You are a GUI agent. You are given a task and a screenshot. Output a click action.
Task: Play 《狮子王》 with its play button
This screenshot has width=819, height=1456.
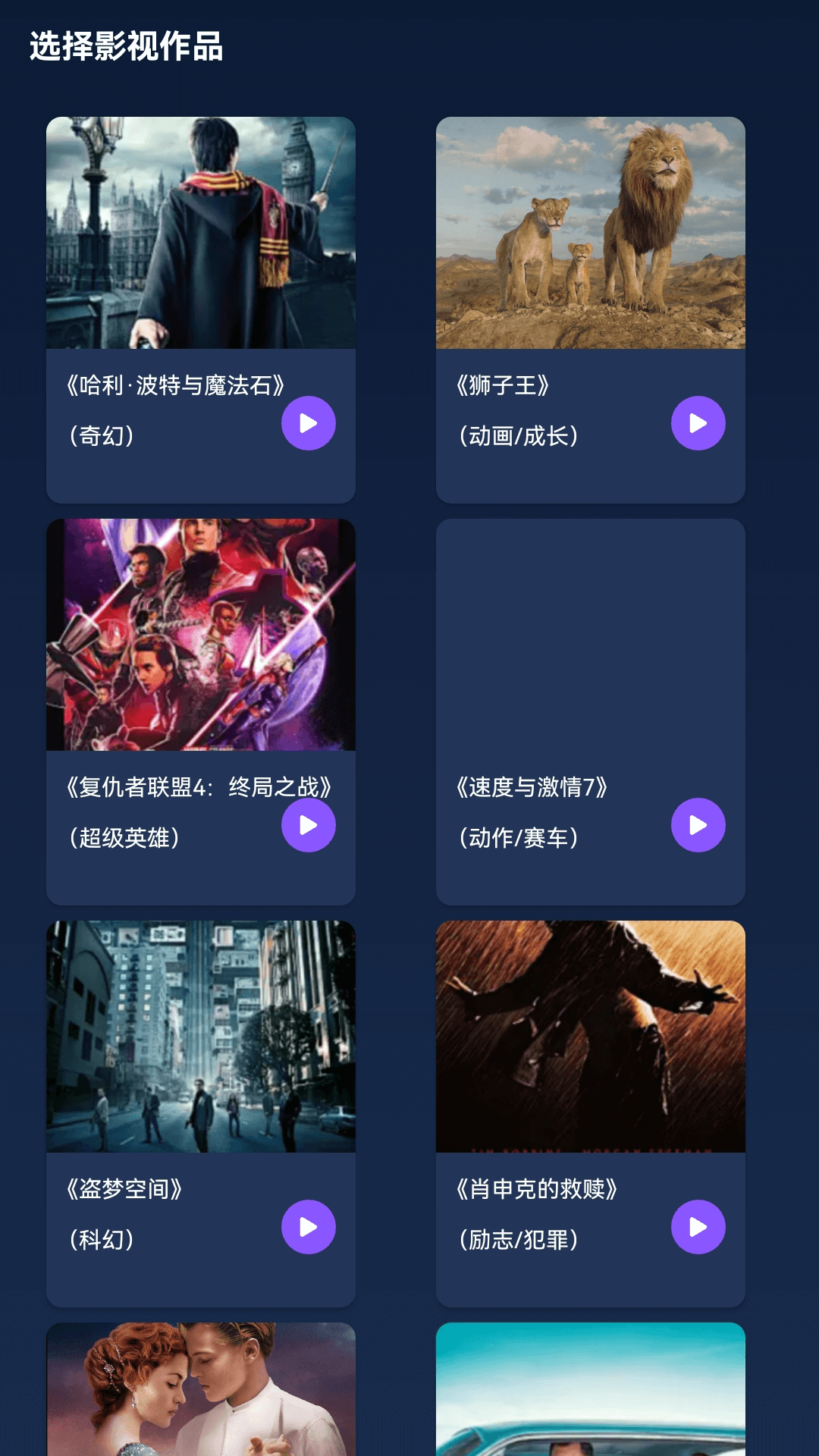tap(697, 423)
